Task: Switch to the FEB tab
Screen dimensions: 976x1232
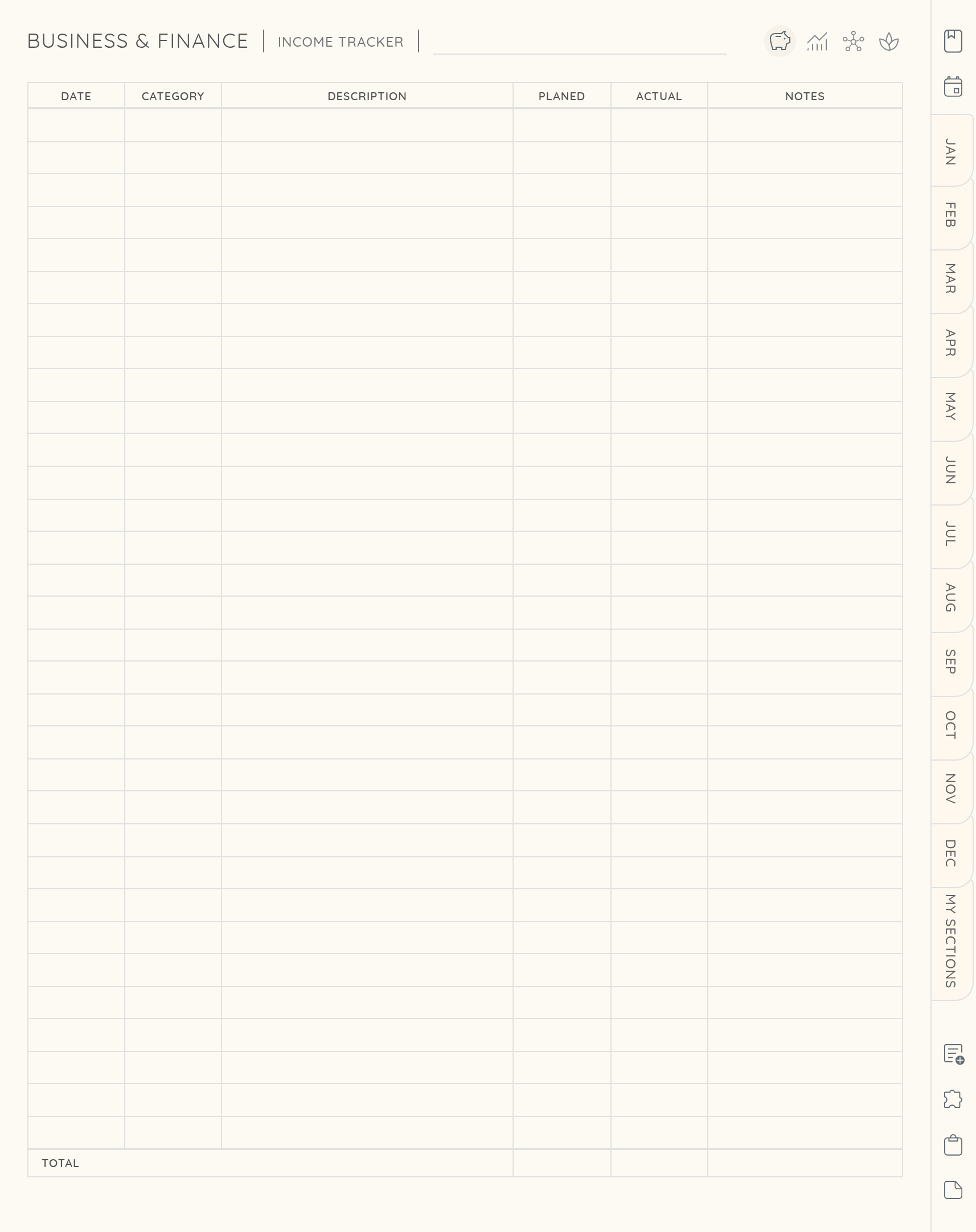Action: click(x=950, y=215)
